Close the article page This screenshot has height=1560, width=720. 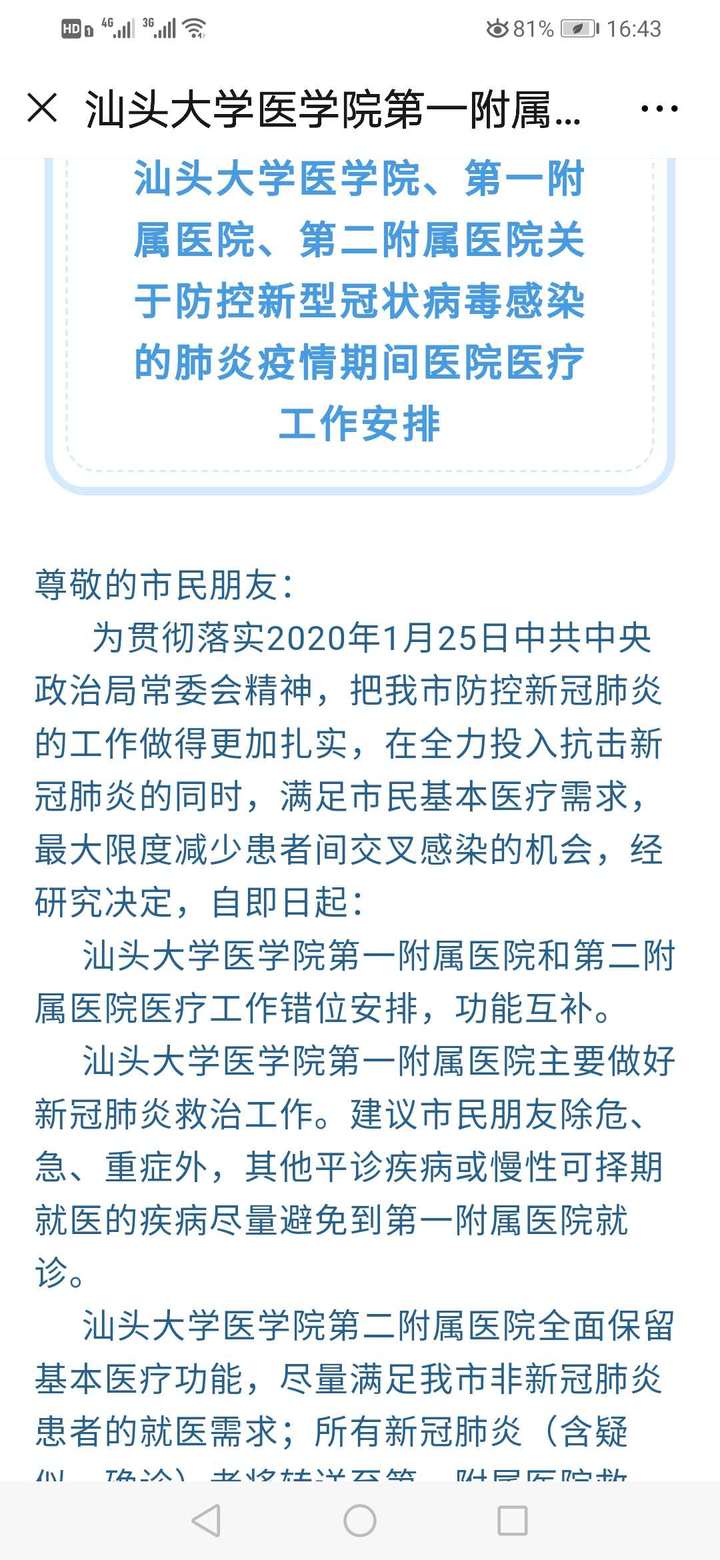click(42, 108)
